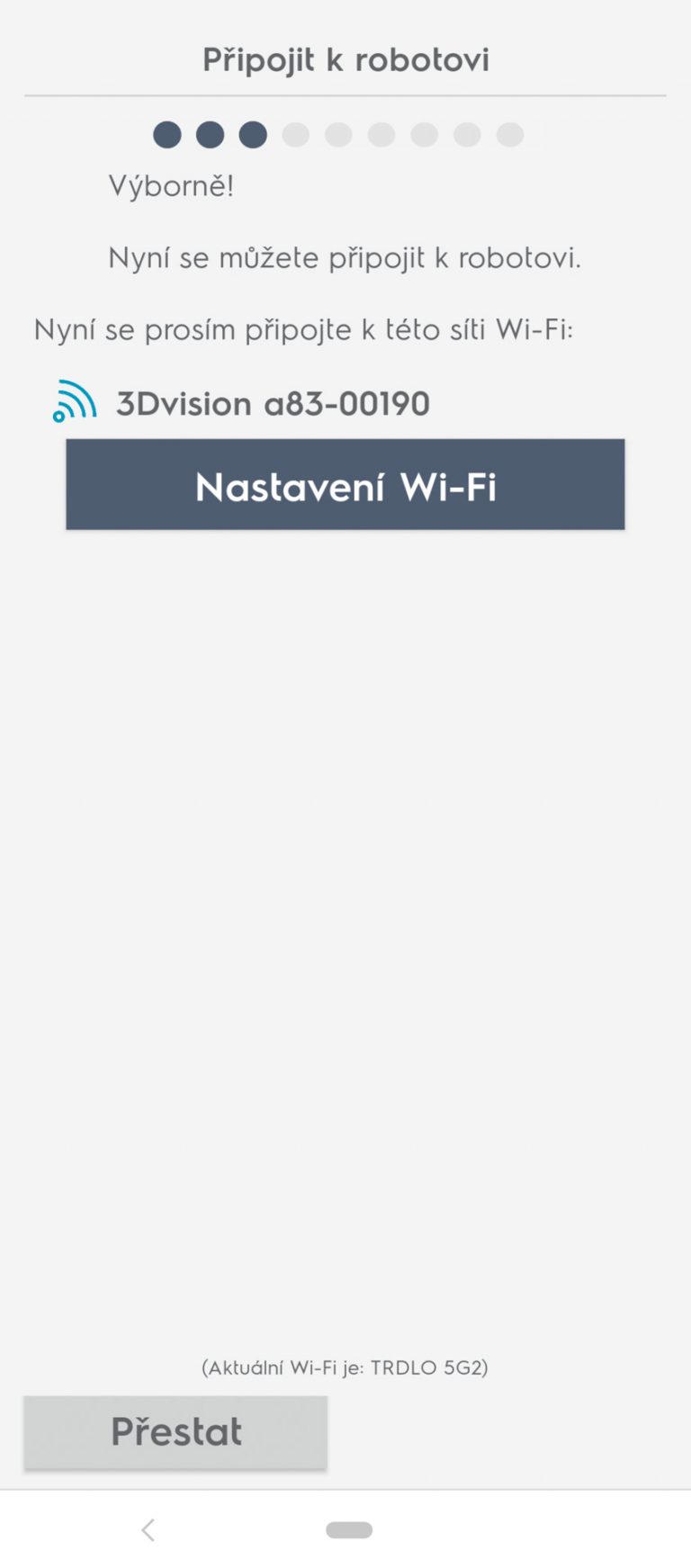Tap the home pill in the navigation bar

point(349,1529)
